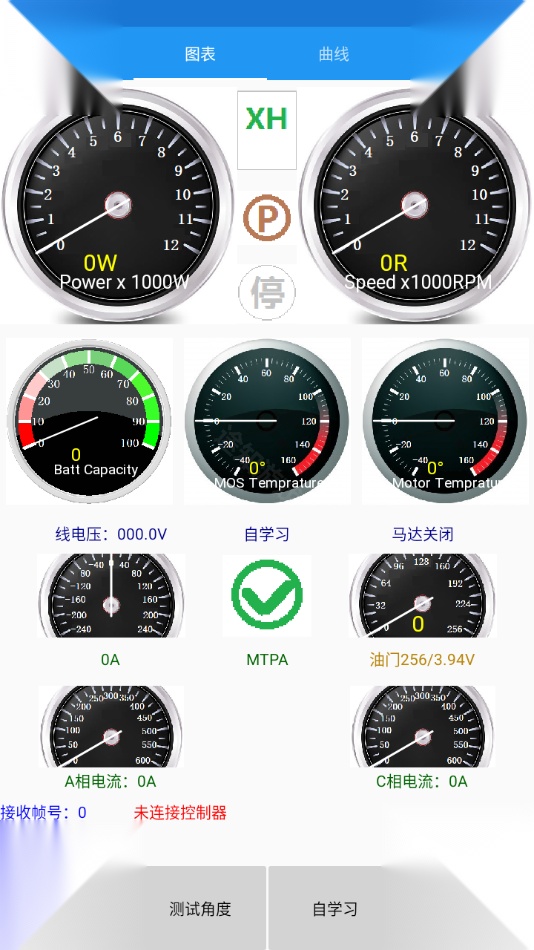Tap the 测试角度 button

coord(200,908)
